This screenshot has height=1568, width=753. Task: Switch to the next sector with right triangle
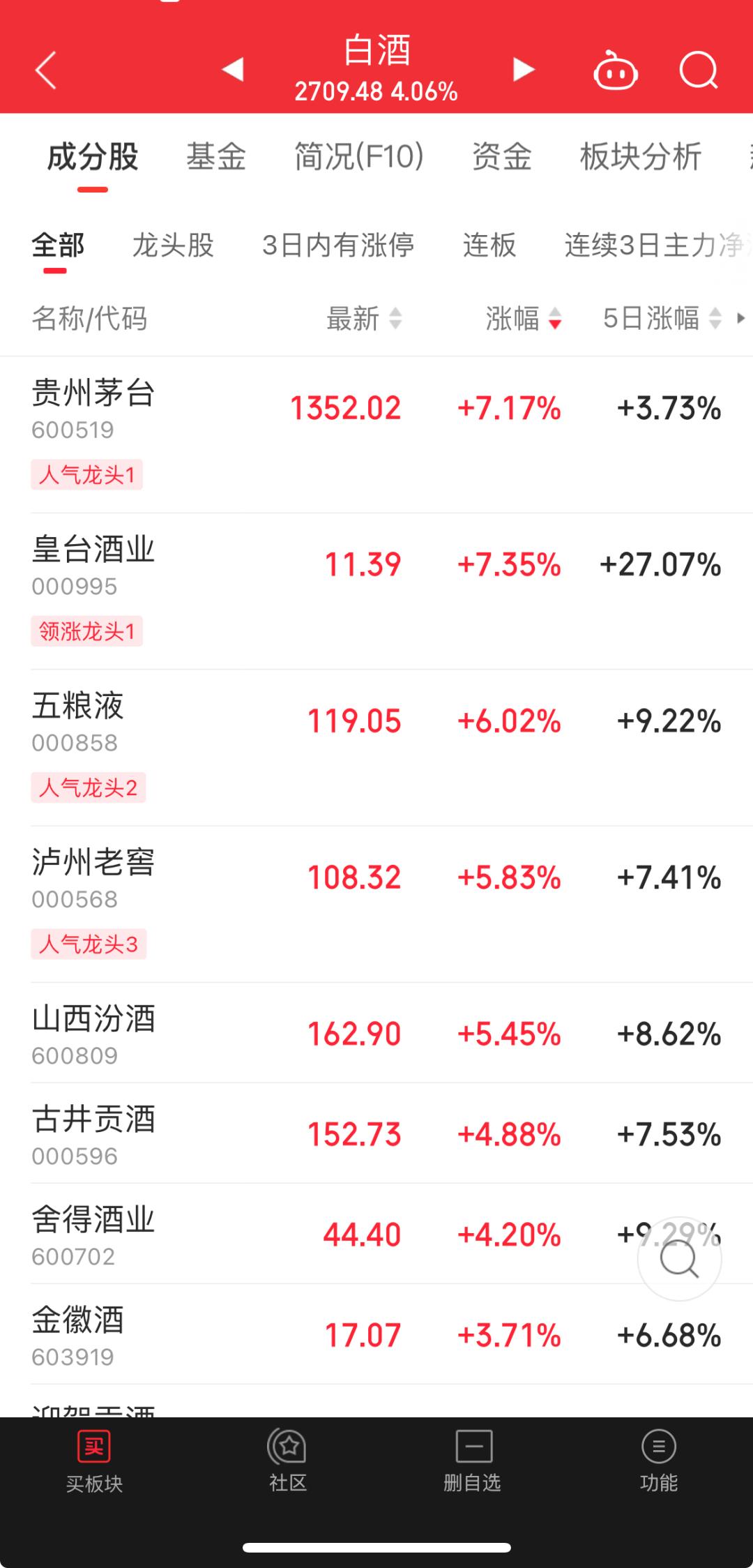[x=523, y=70]
